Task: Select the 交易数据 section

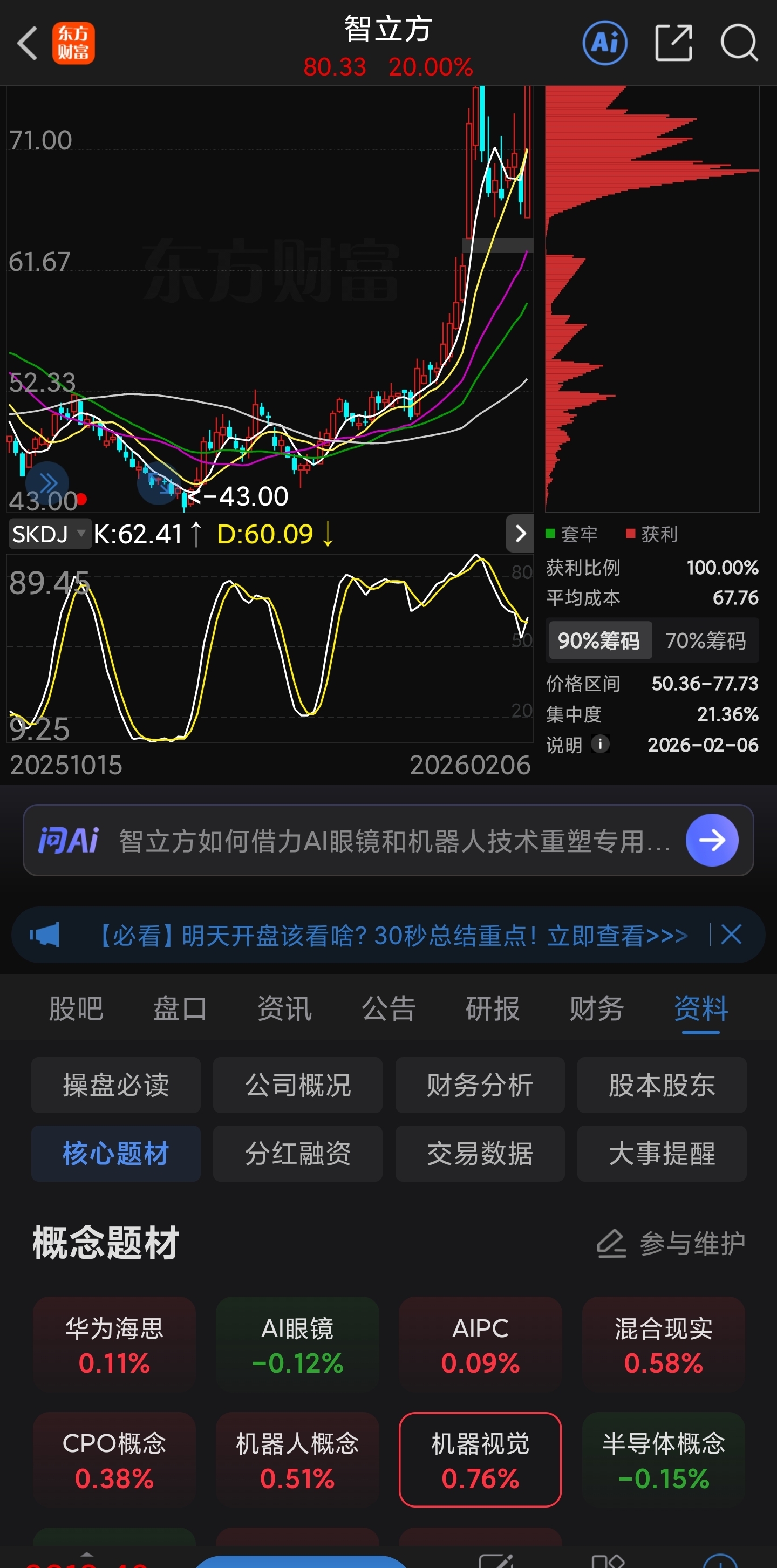Action: [480, 1154]
